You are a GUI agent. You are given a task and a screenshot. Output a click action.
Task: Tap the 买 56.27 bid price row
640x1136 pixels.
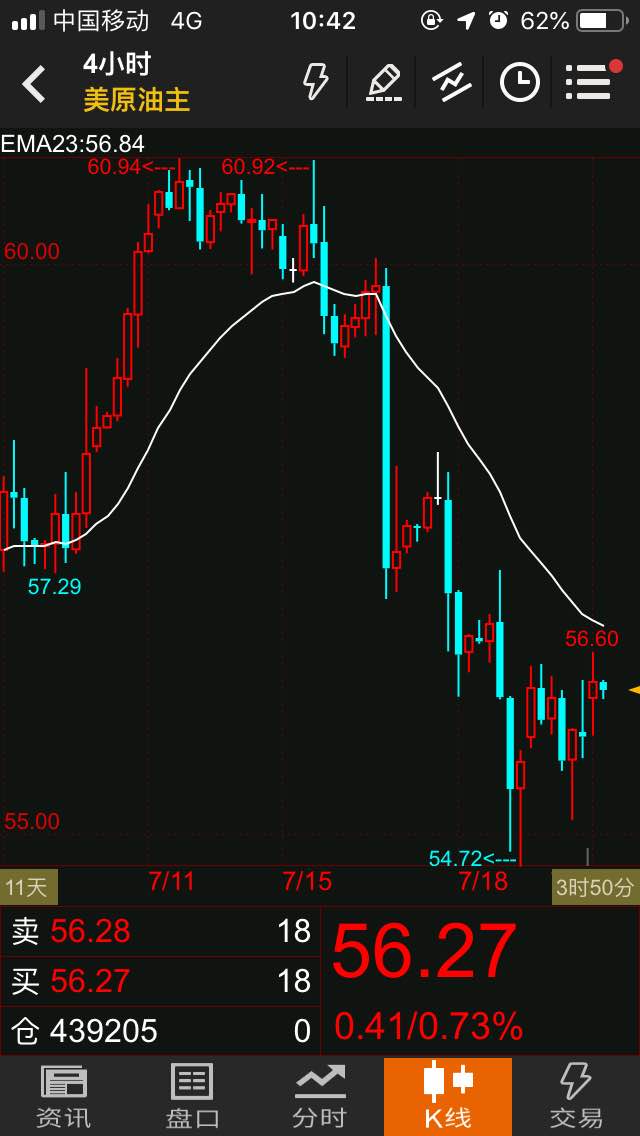pyautogui.click(x=160, y=981)
